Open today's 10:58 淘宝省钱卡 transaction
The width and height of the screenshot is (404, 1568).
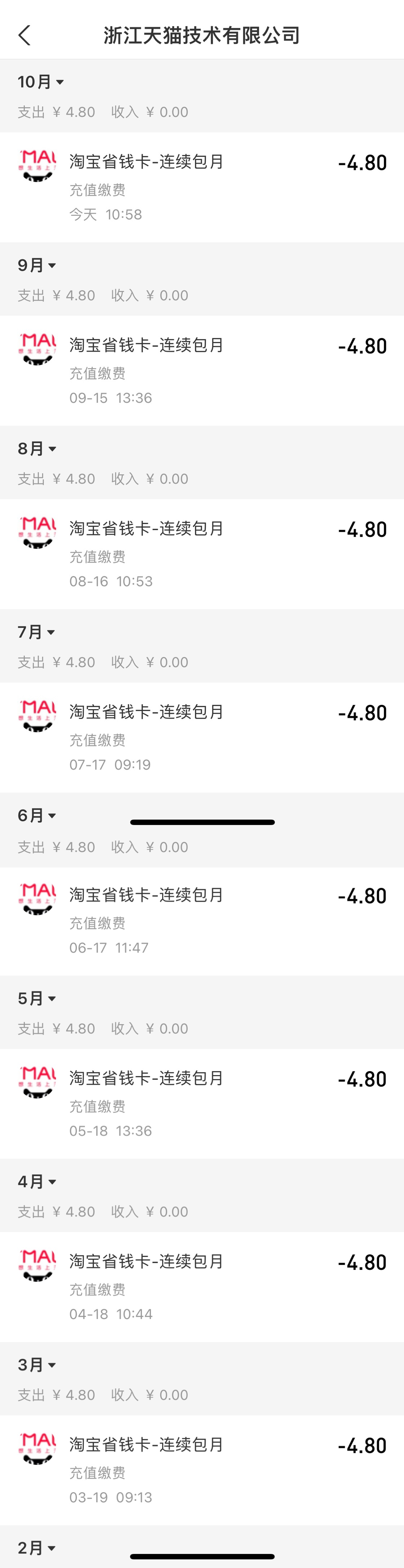click(x=202, y=187)
